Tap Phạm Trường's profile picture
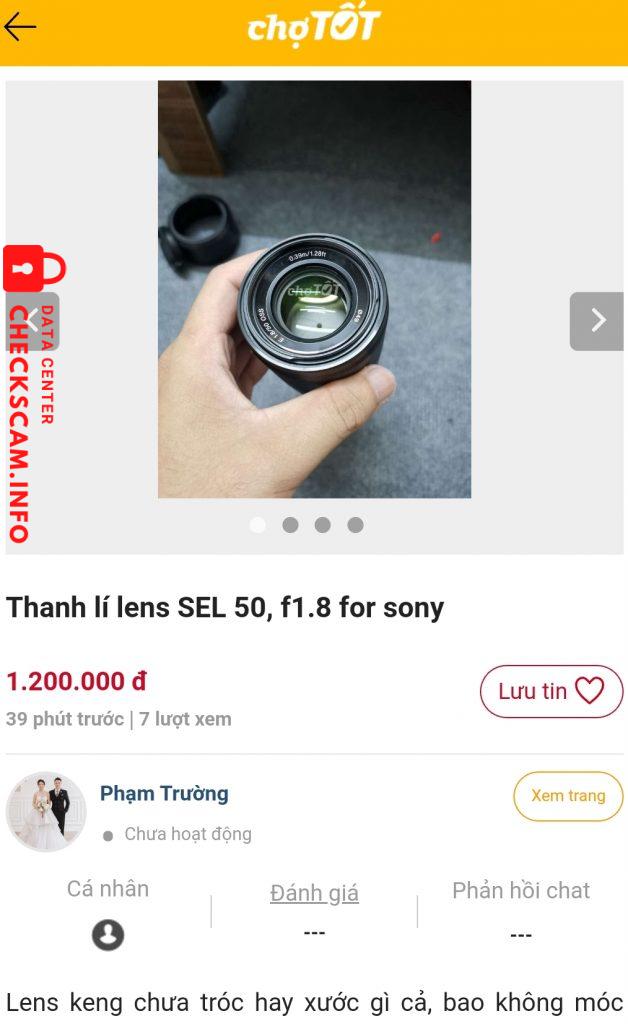 point(46,811)
